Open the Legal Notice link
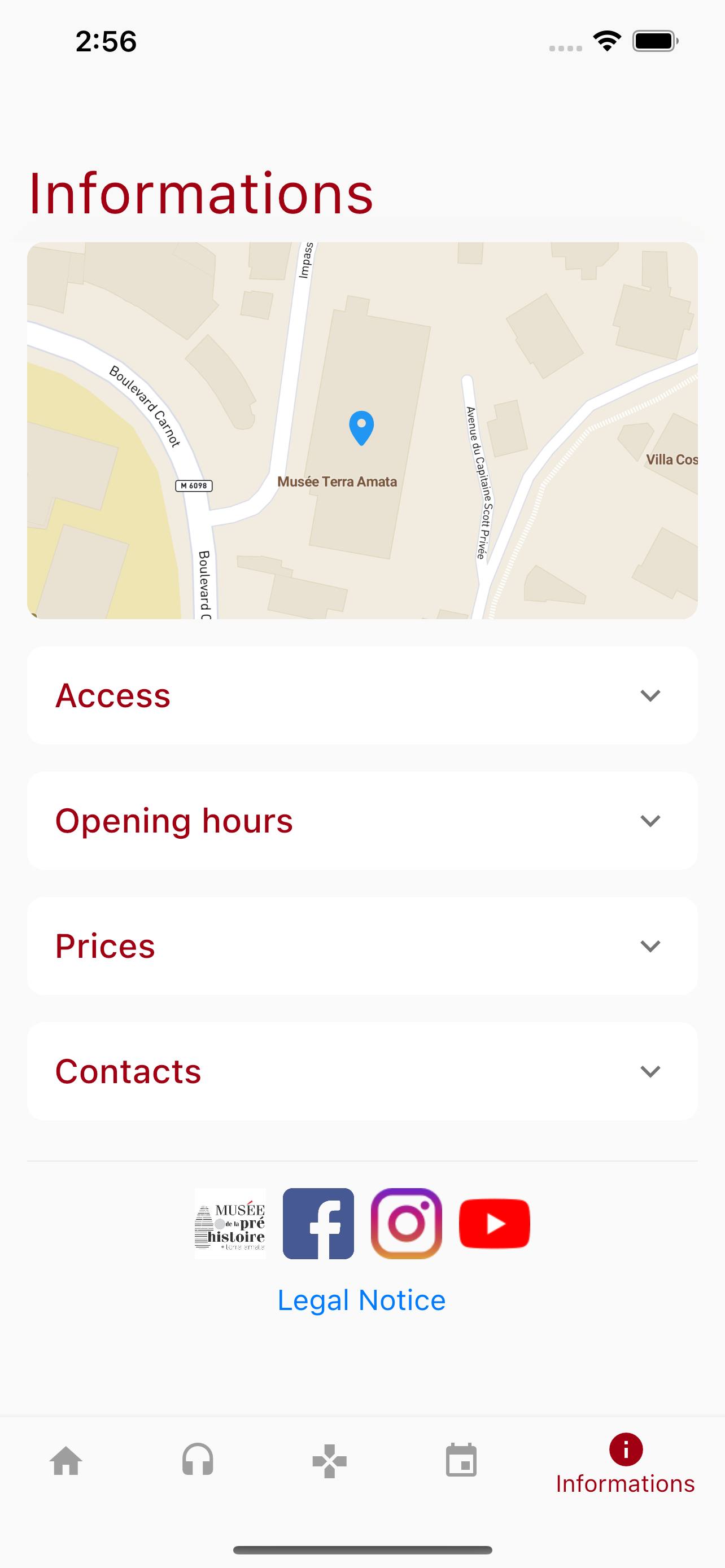Screen dimensions: 725x1568 point(361,1300)
